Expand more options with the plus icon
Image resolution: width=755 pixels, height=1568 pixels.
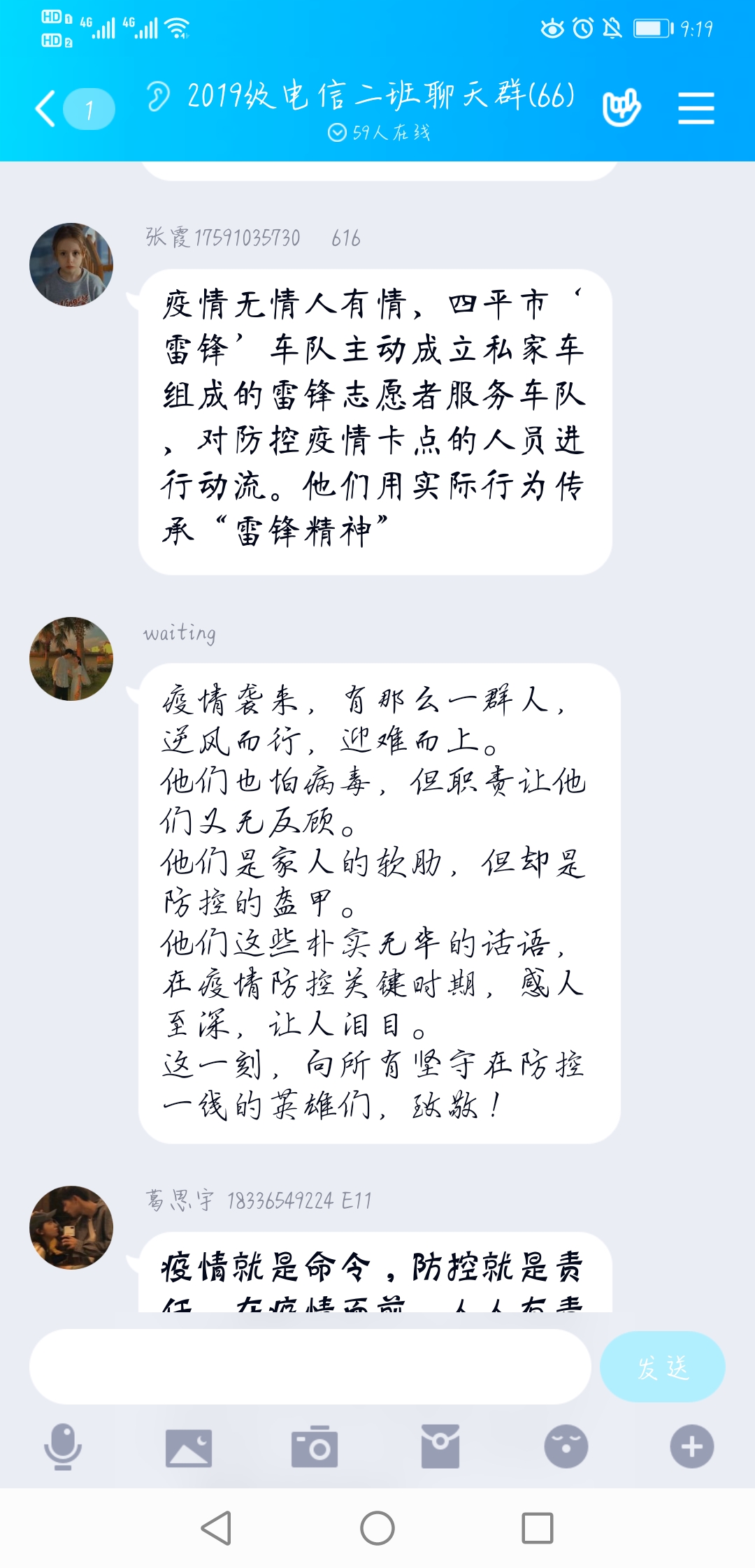tap(692, 1446)
